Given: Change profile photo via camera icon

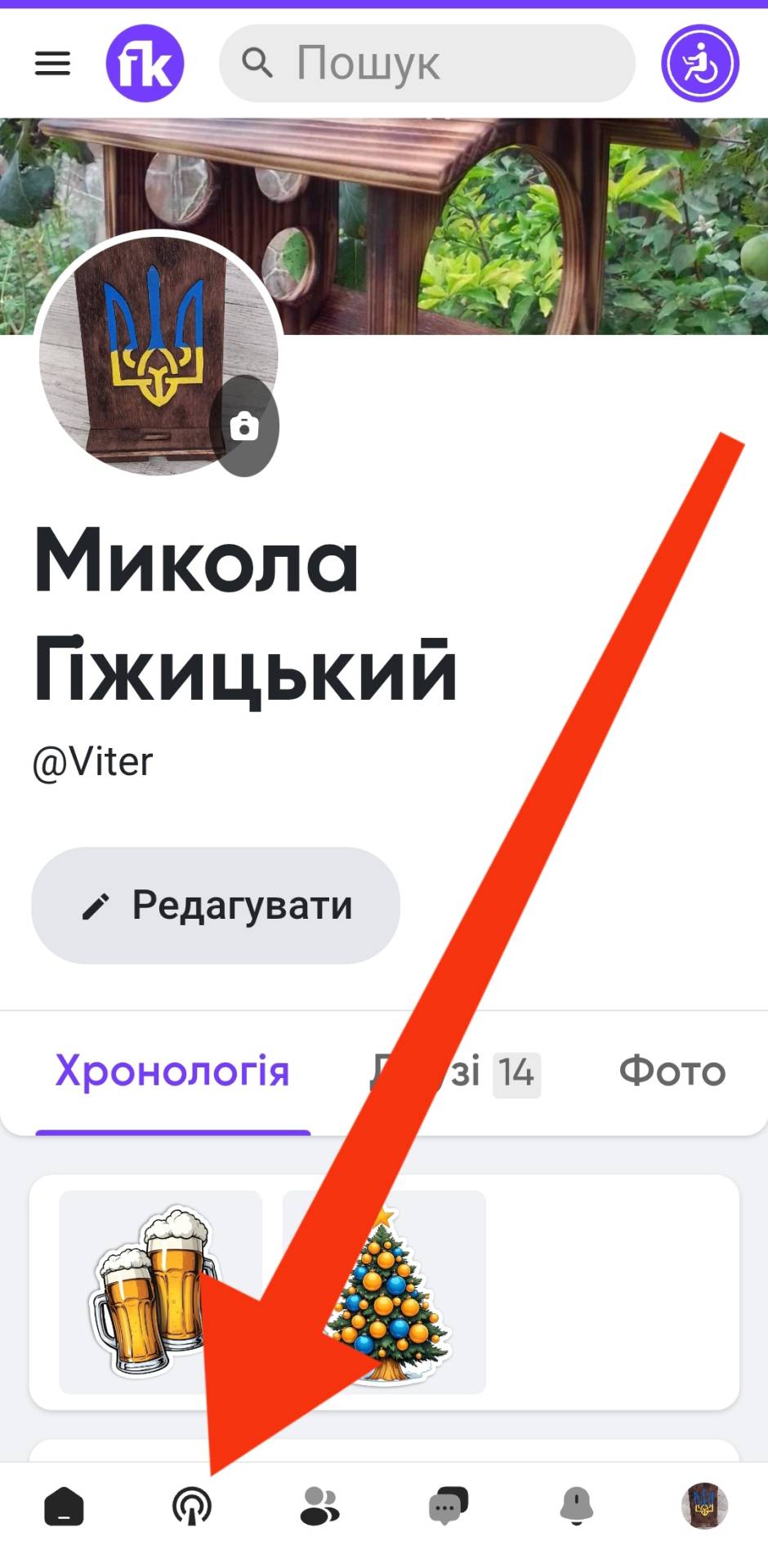Looking at the screenshot, I should (244, 426).
